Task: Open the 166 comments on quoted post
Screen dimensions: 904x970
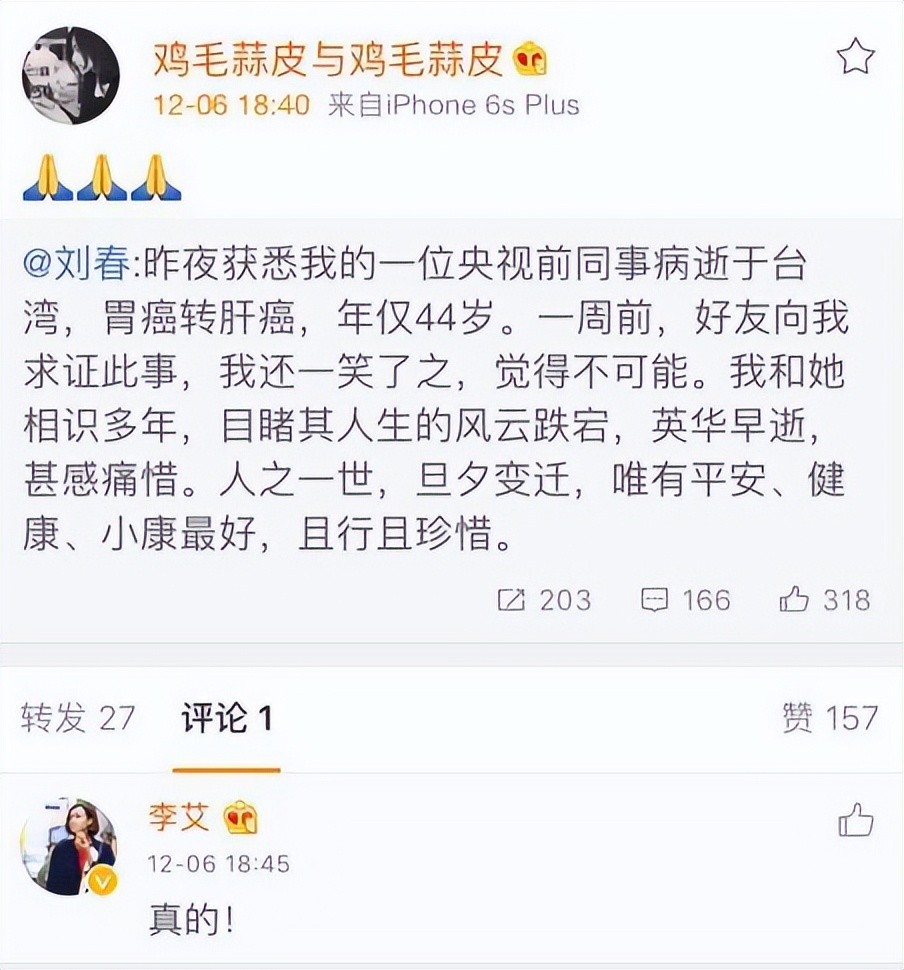Action: pos(686,599)
